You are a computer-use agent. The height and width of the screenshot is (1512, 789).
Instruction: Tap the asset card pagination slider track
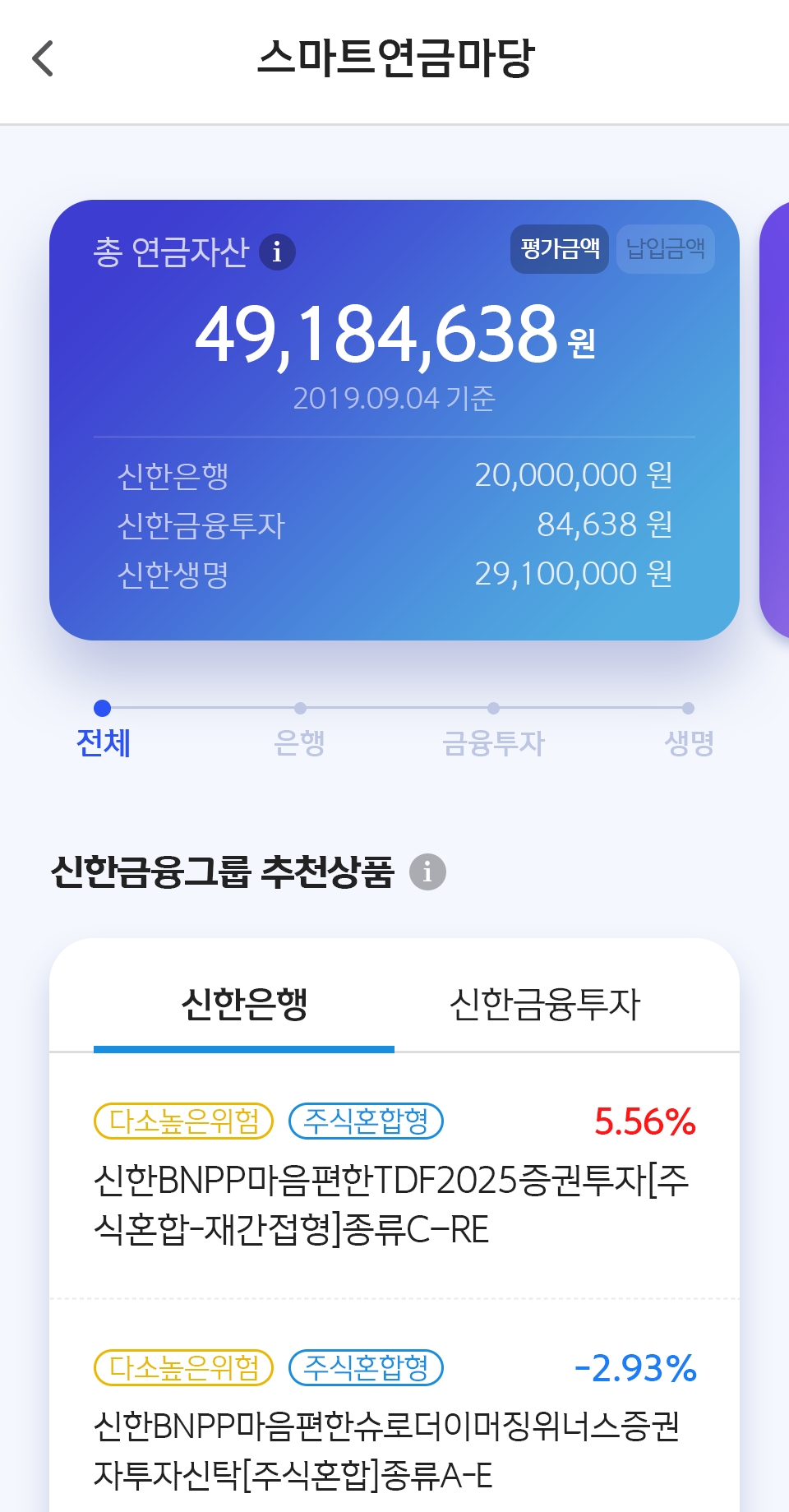click(394, 706)
